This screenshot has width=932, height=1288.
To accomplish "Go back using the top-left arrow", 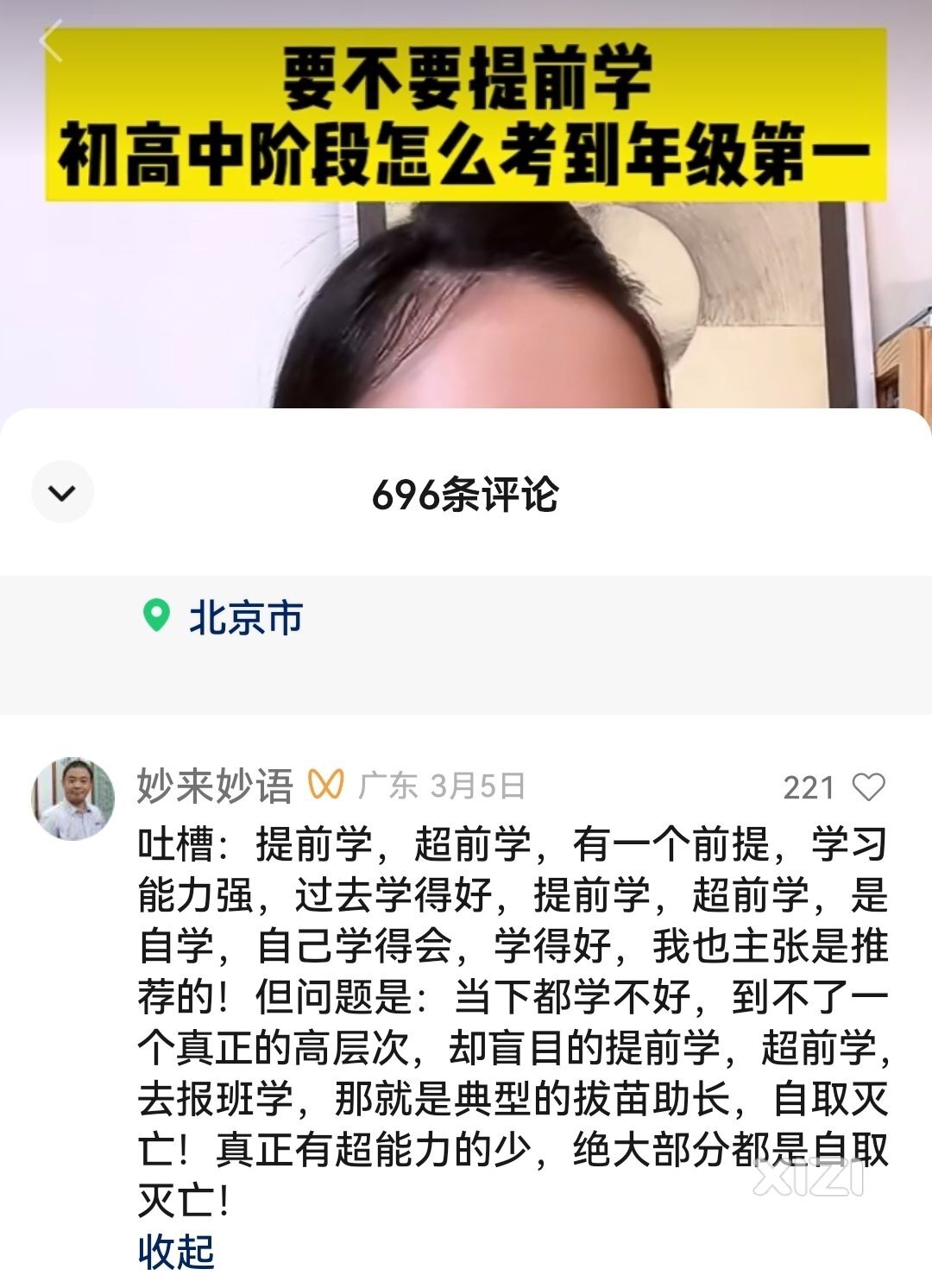I will [52, 42].
